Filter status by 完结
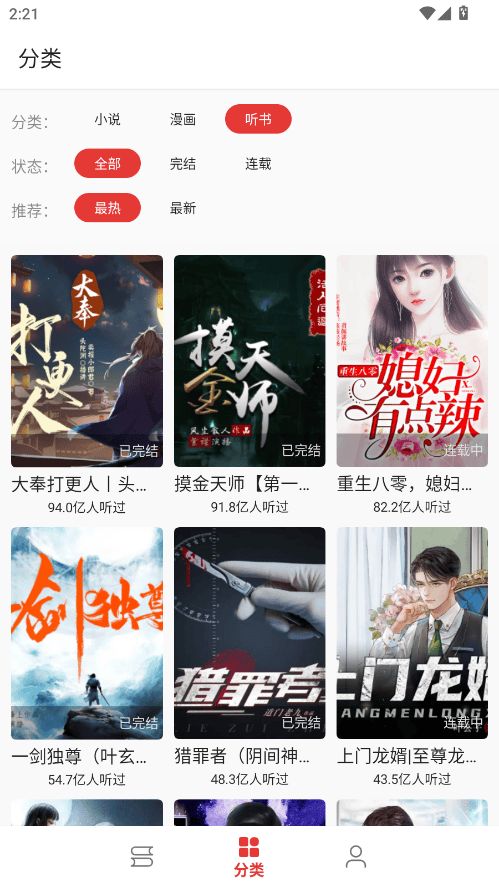The image size is (499, 887). [x=183, y=163]
